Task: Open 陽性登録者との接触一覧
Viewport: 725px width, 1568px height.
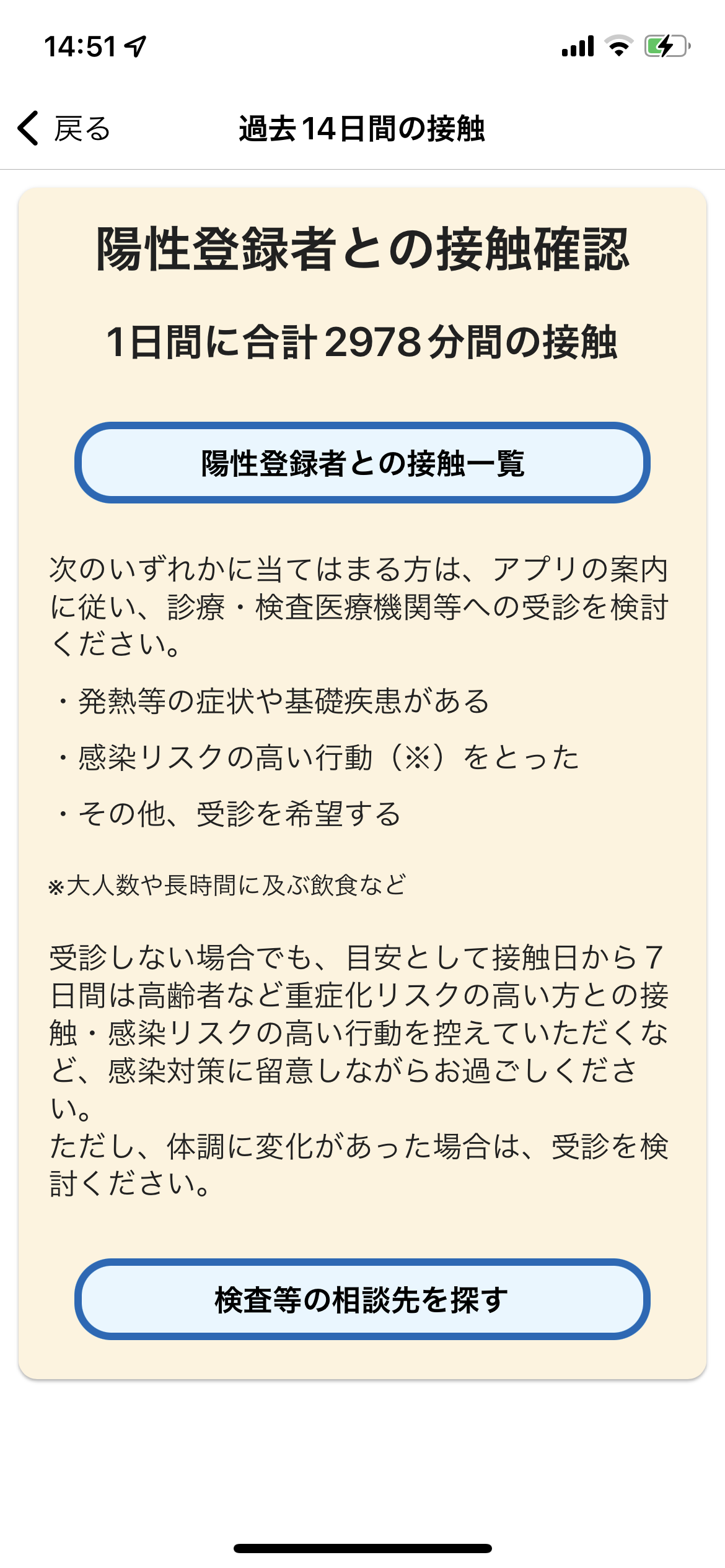Action: pyautogui.click(x=362, y=463)
